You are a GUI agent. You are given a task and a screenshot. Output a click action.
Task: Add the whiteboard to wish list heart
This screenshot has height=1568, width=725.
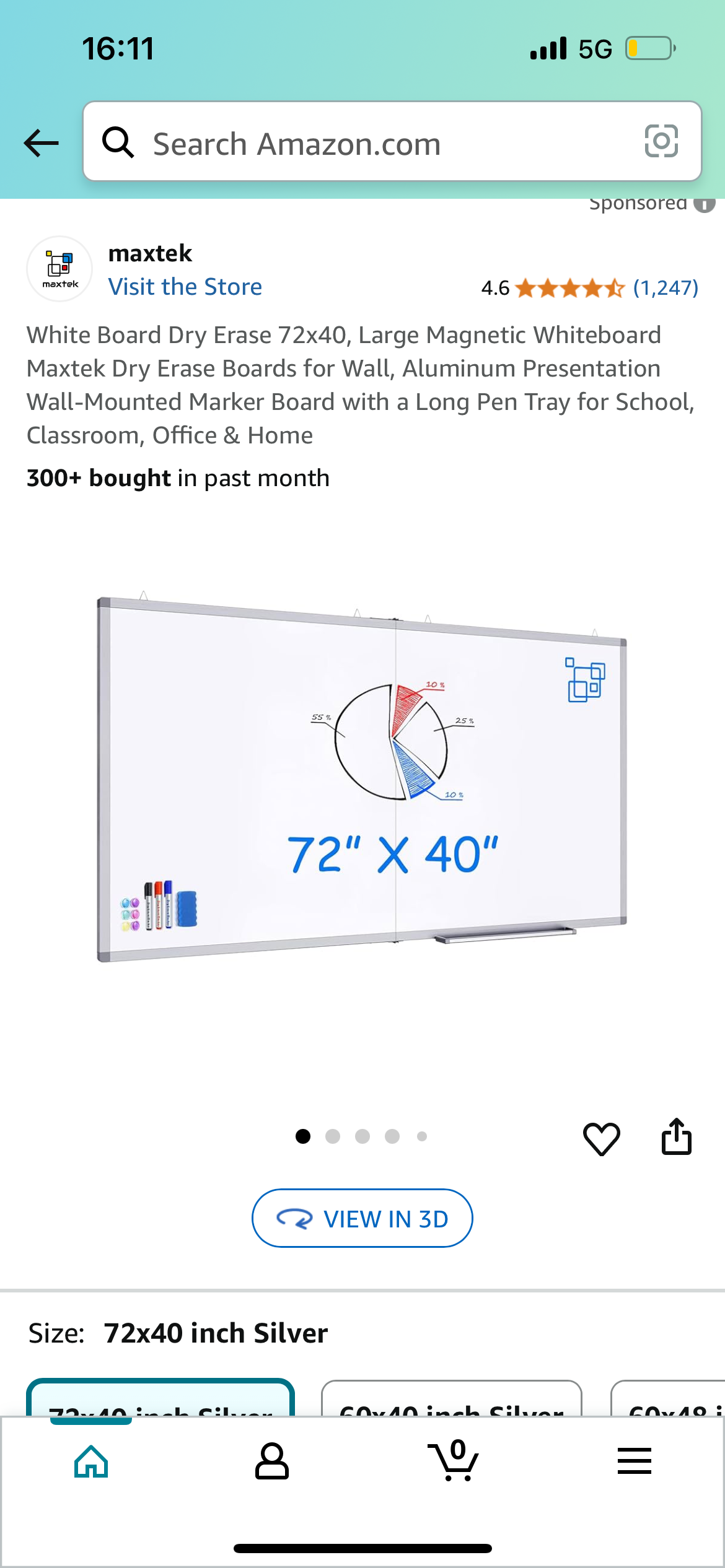click(x=601, y=1138)
